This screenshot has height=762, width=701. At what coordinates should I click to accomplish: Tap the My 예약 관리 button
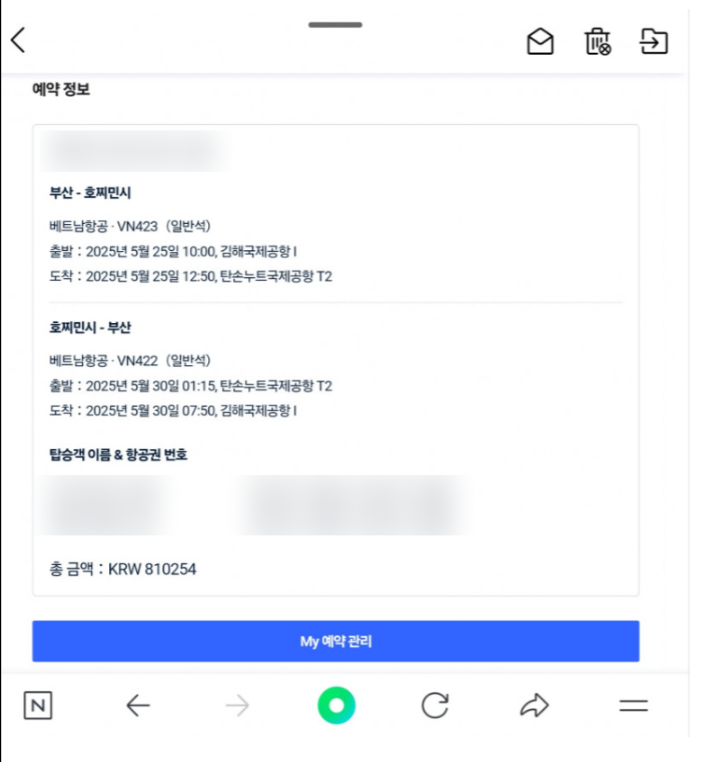click(335, 641)
